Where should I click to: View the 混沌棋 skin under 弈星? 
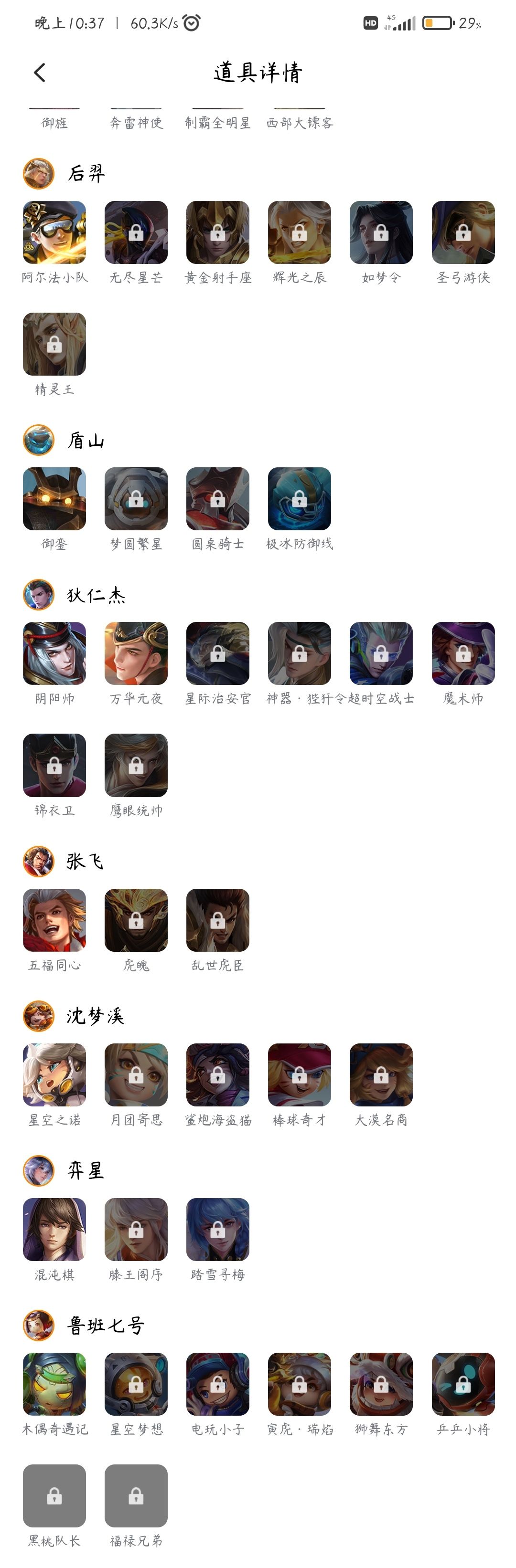pos(54,1229)
